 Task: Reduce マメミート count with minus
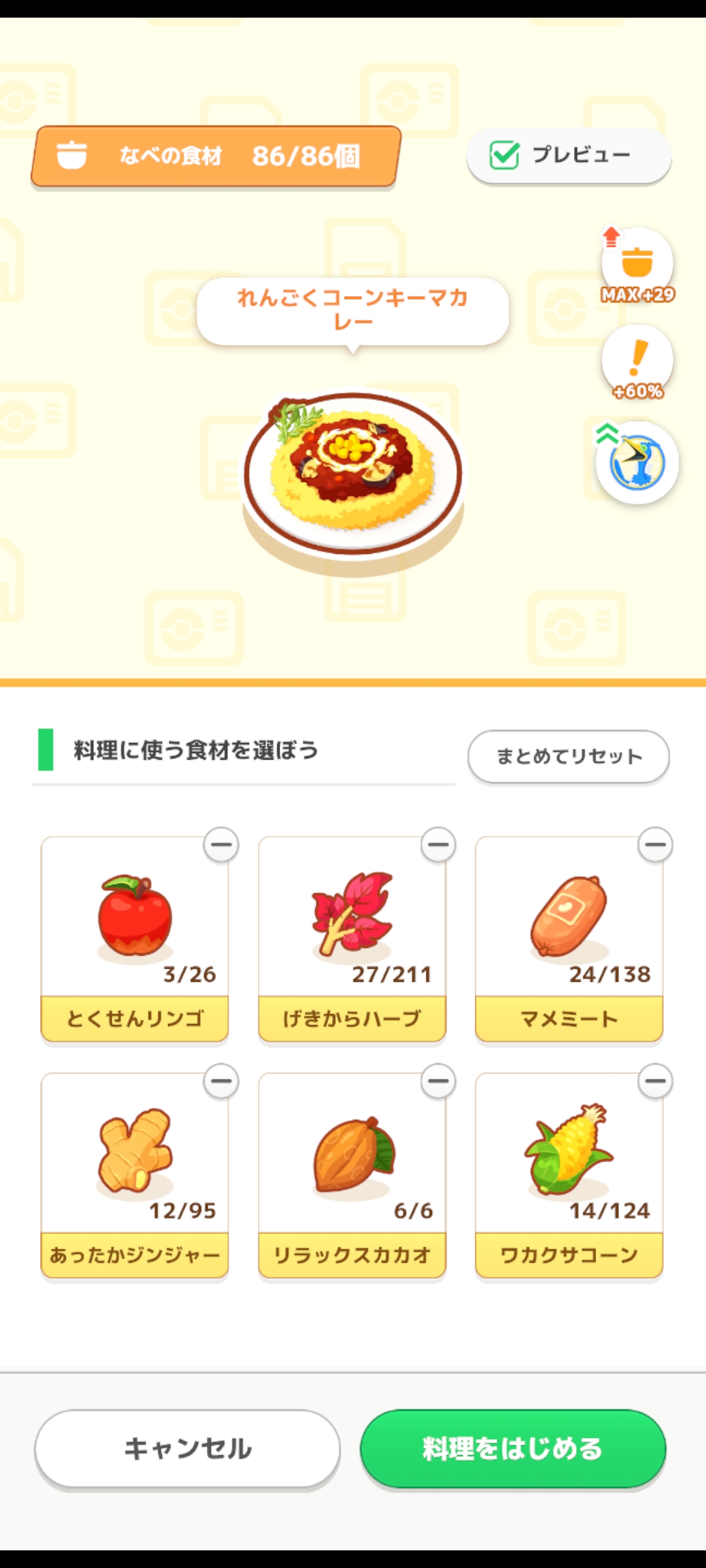tap(655, 845)
